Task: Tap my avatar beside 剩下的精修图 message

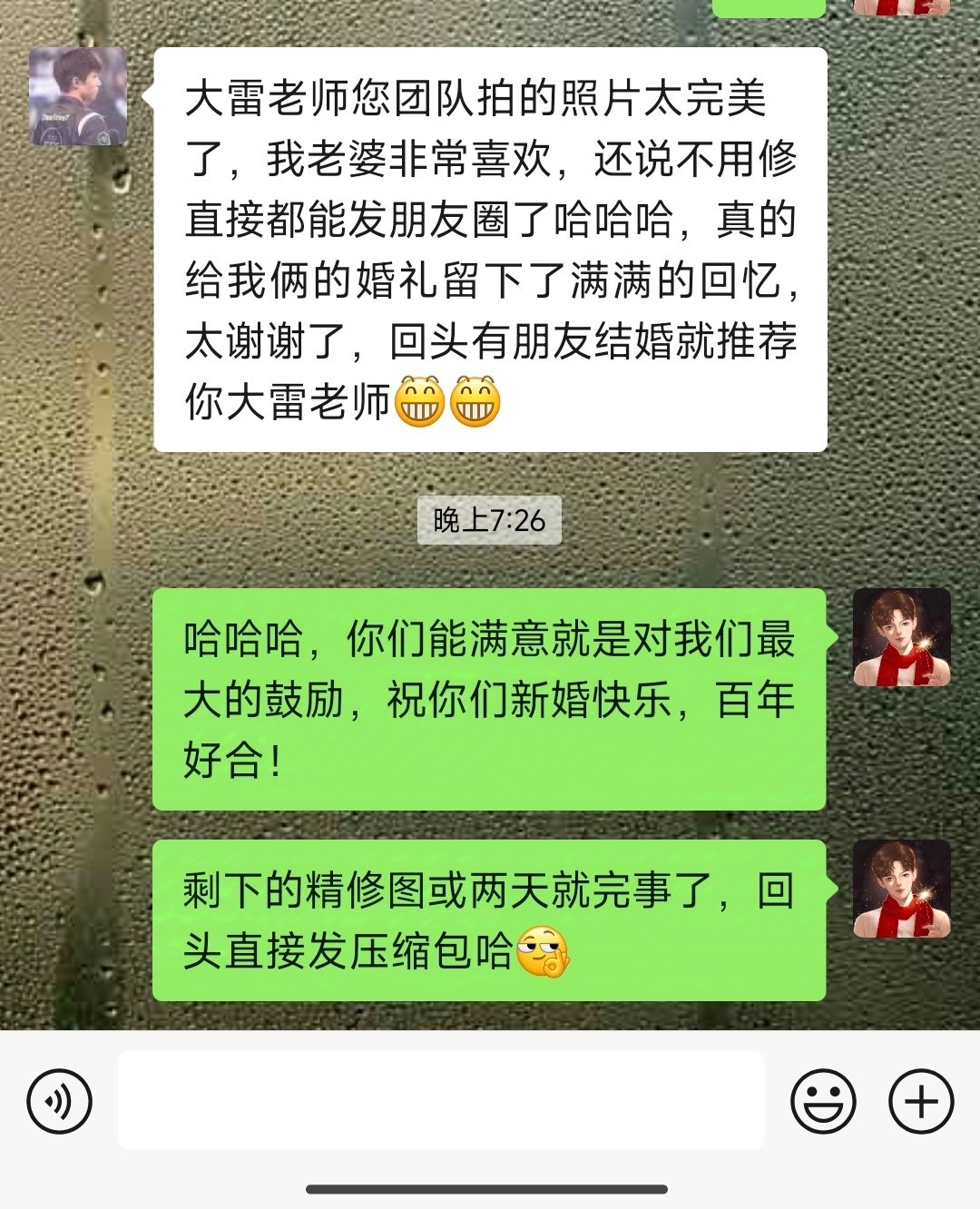Action: (902, 889)
